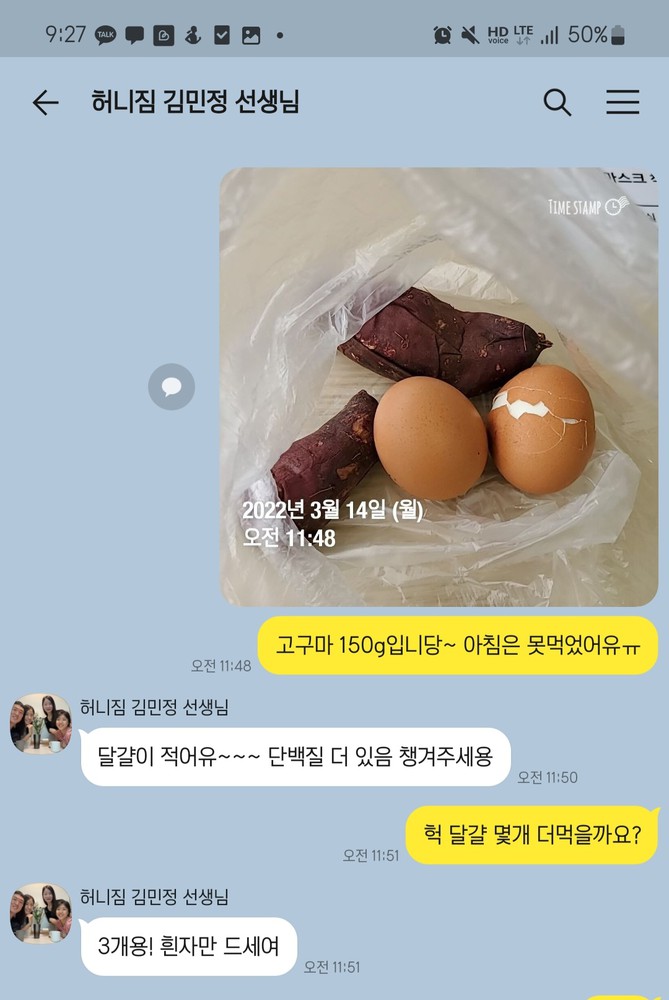Open the sweet potato and eggs photo

pos(438,387)
